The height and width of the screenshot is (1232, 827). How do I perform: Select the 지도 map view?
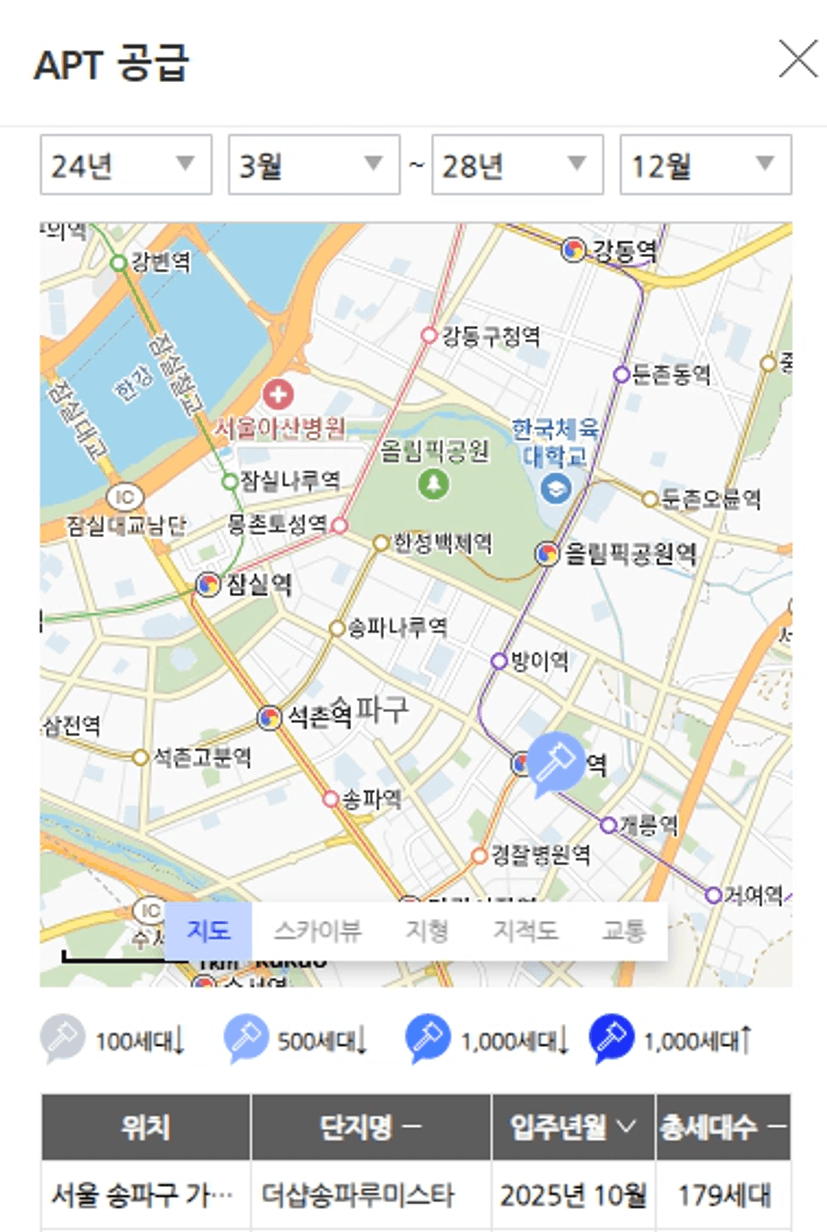coord(208,932)
